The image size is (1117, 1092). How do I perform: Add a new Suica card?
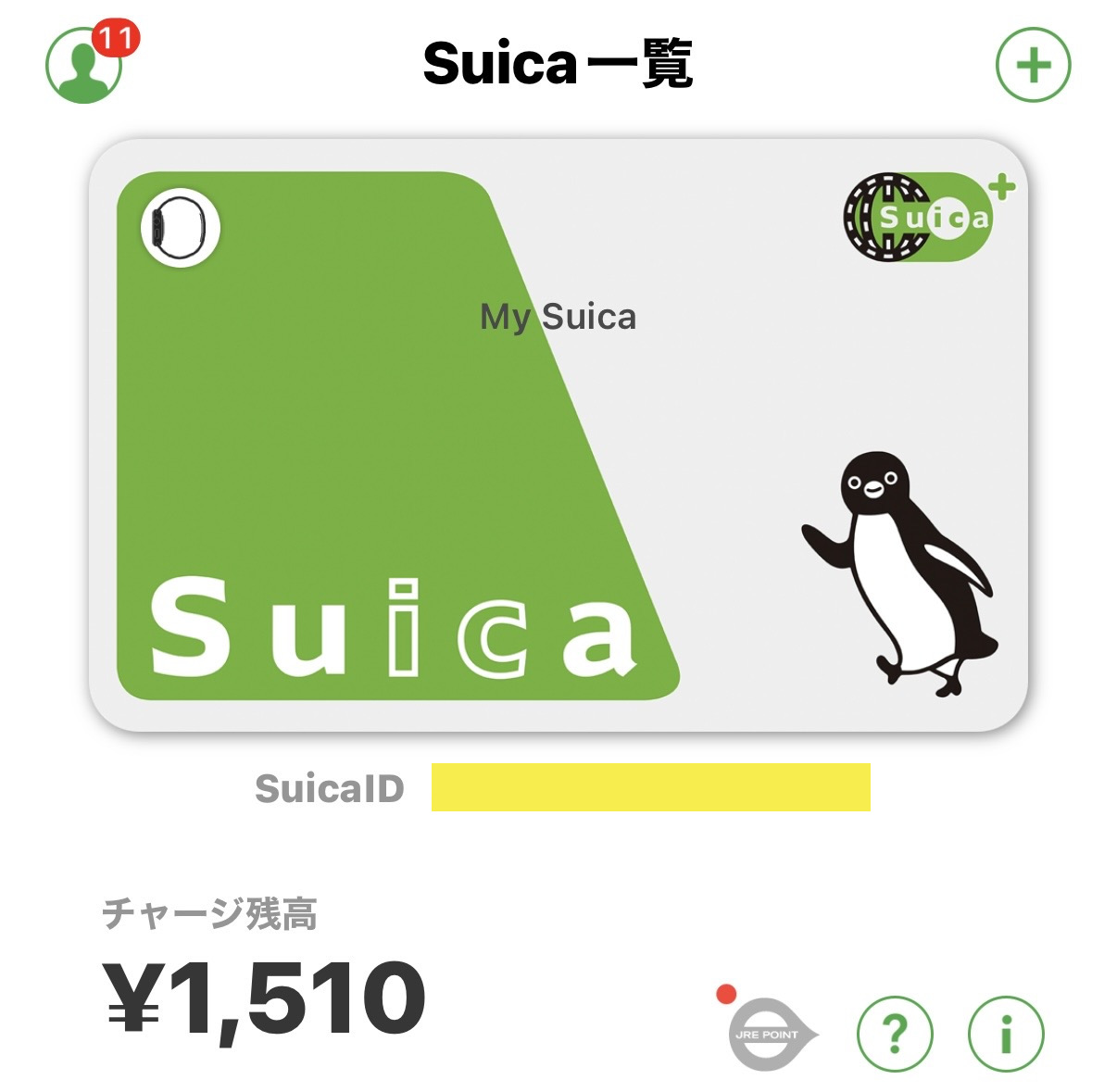click(1033, 66)
